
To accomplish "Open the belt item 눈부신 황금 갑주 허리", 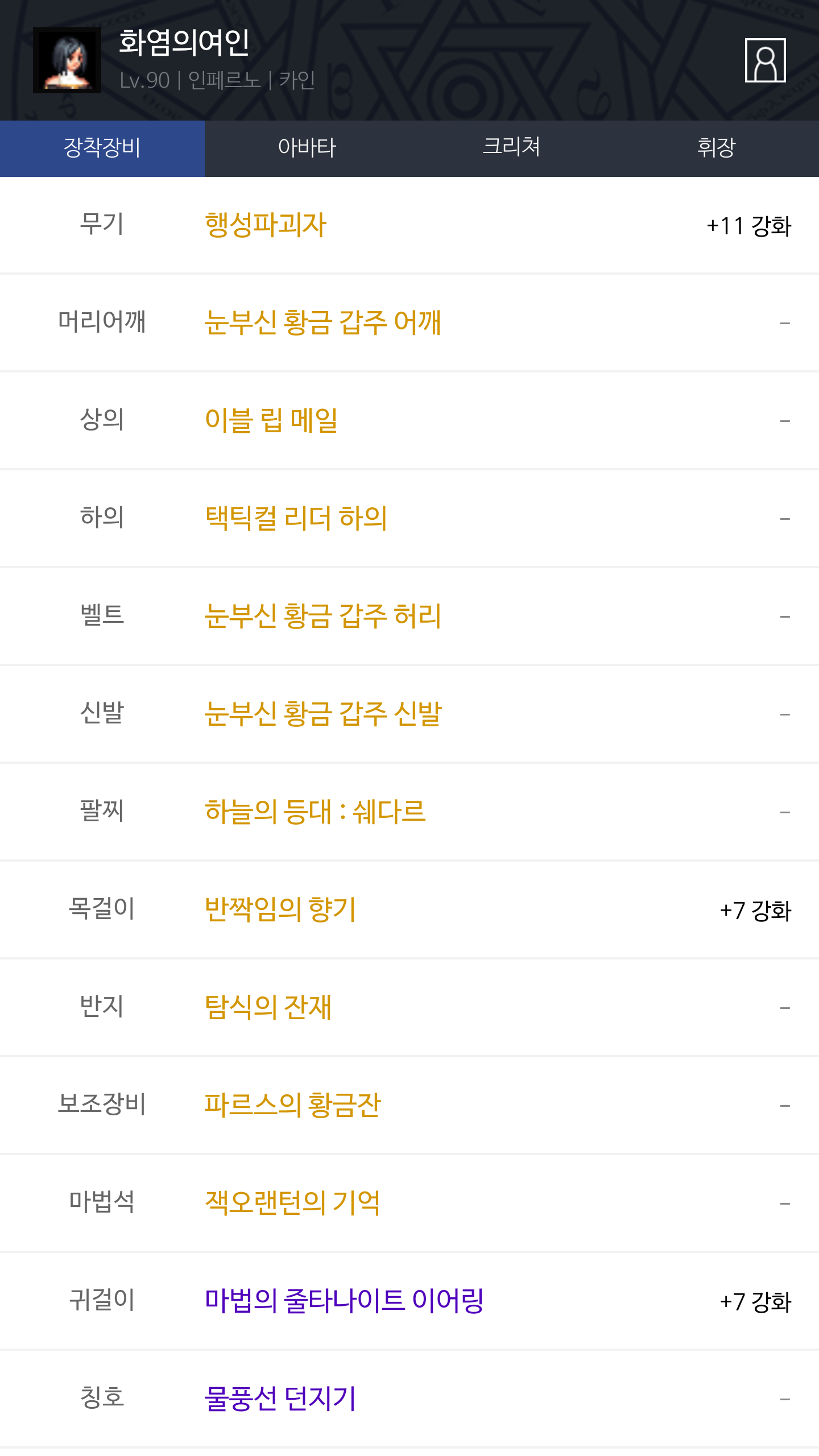I will coord(323,617).
